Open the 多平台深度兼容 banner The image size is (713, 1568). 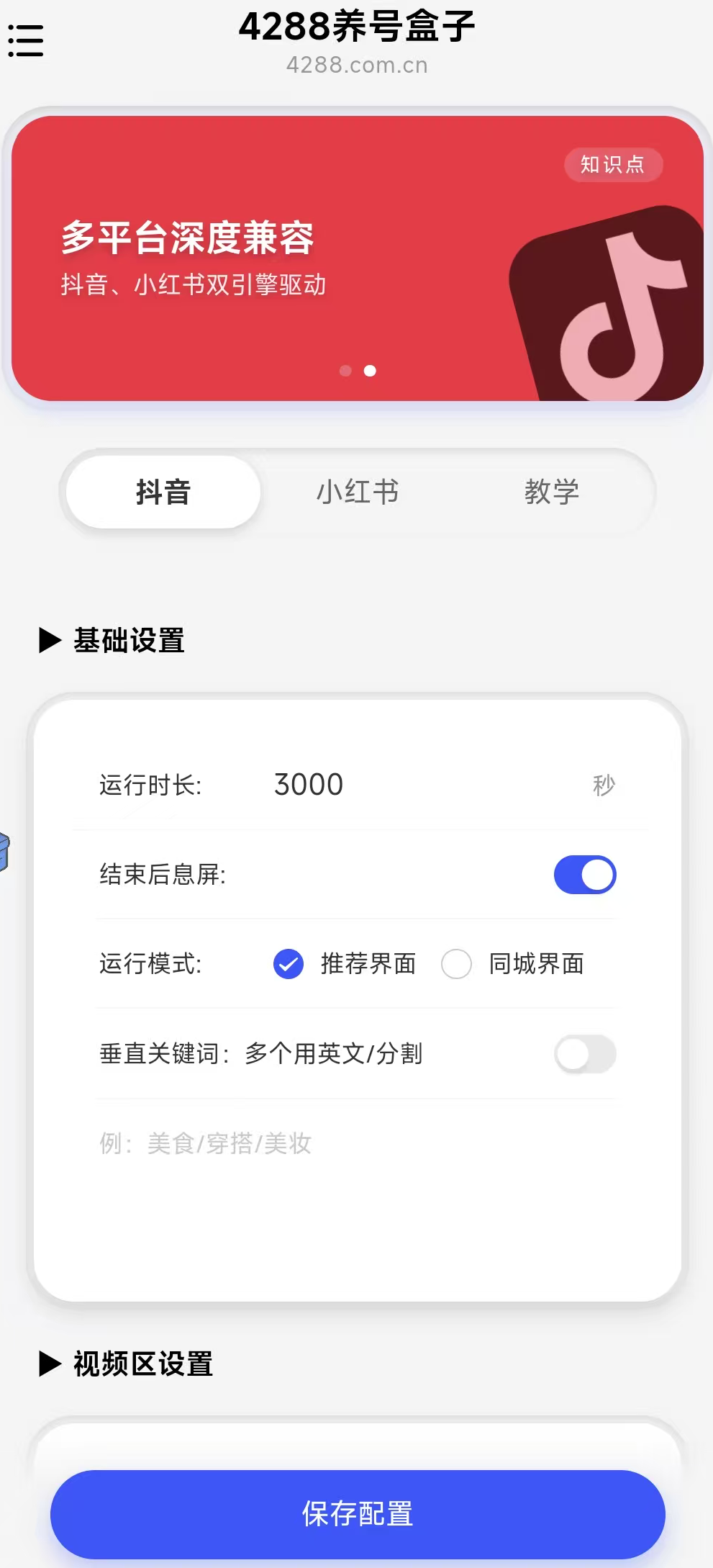point(358,258)
